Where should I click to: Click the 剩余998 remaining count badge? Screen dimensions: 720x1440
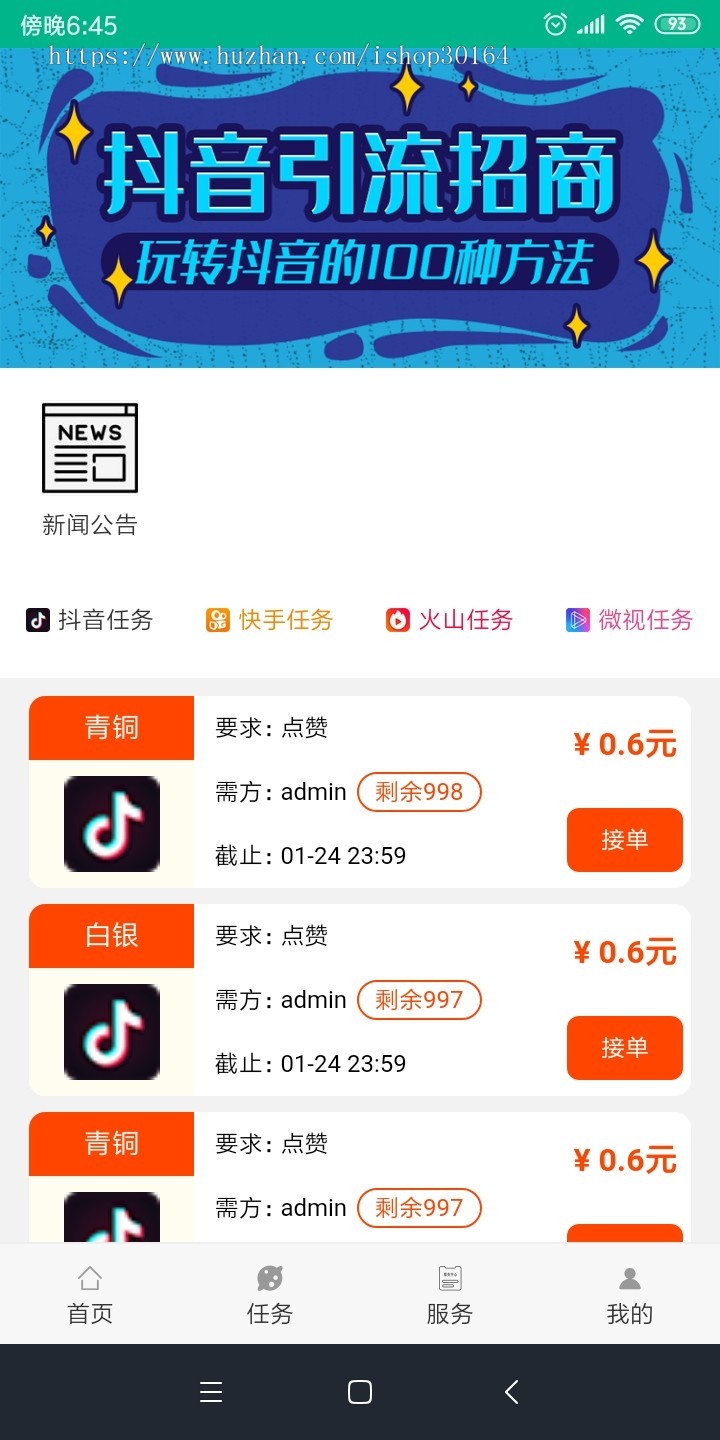click(x=419, y=791)
